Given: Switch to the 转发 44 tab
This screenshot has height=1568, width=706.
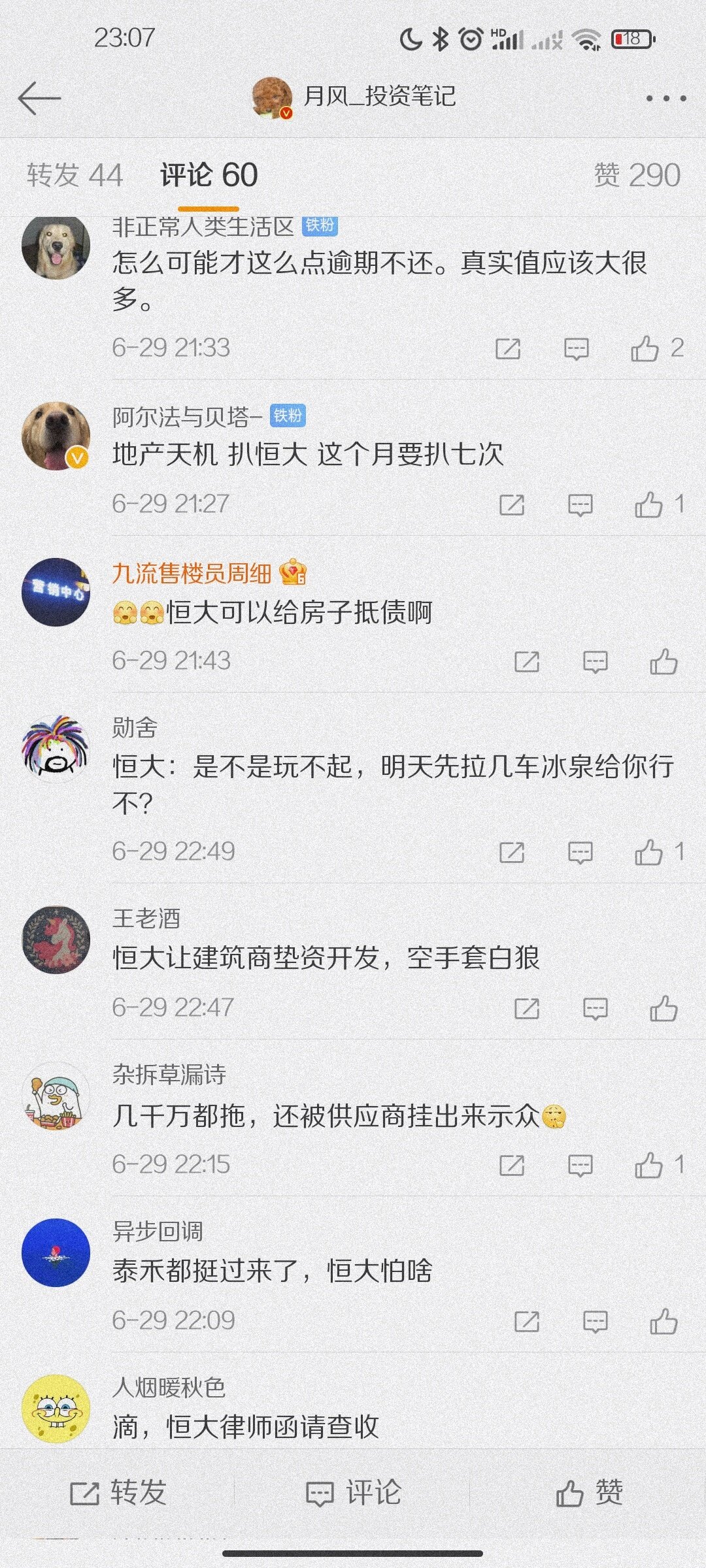Looking at the screenshot, I should click(75, 175).
